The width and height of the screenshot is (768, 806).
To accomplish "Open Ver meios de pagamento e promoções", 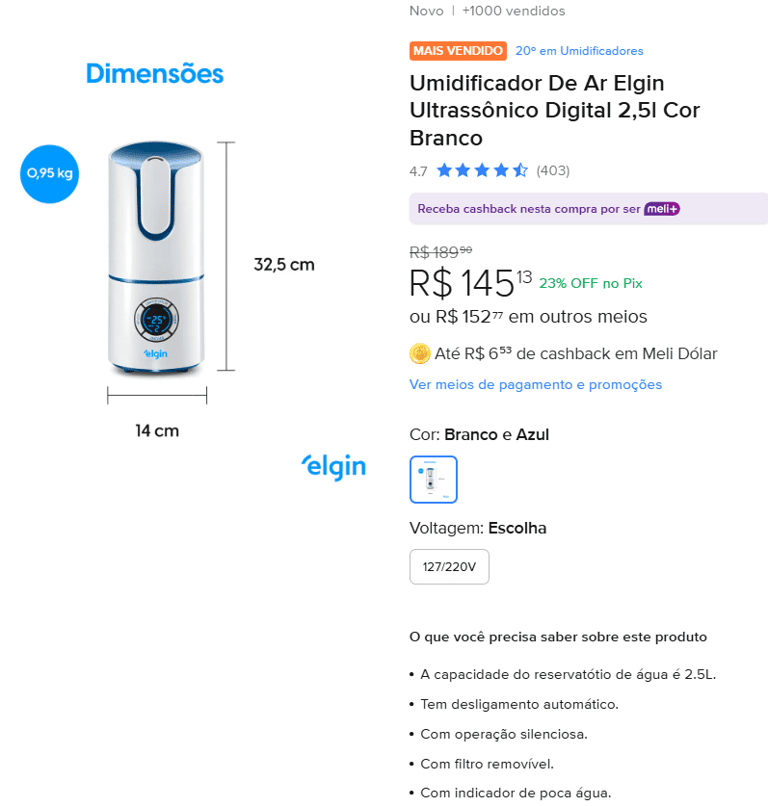I will 535,384.
